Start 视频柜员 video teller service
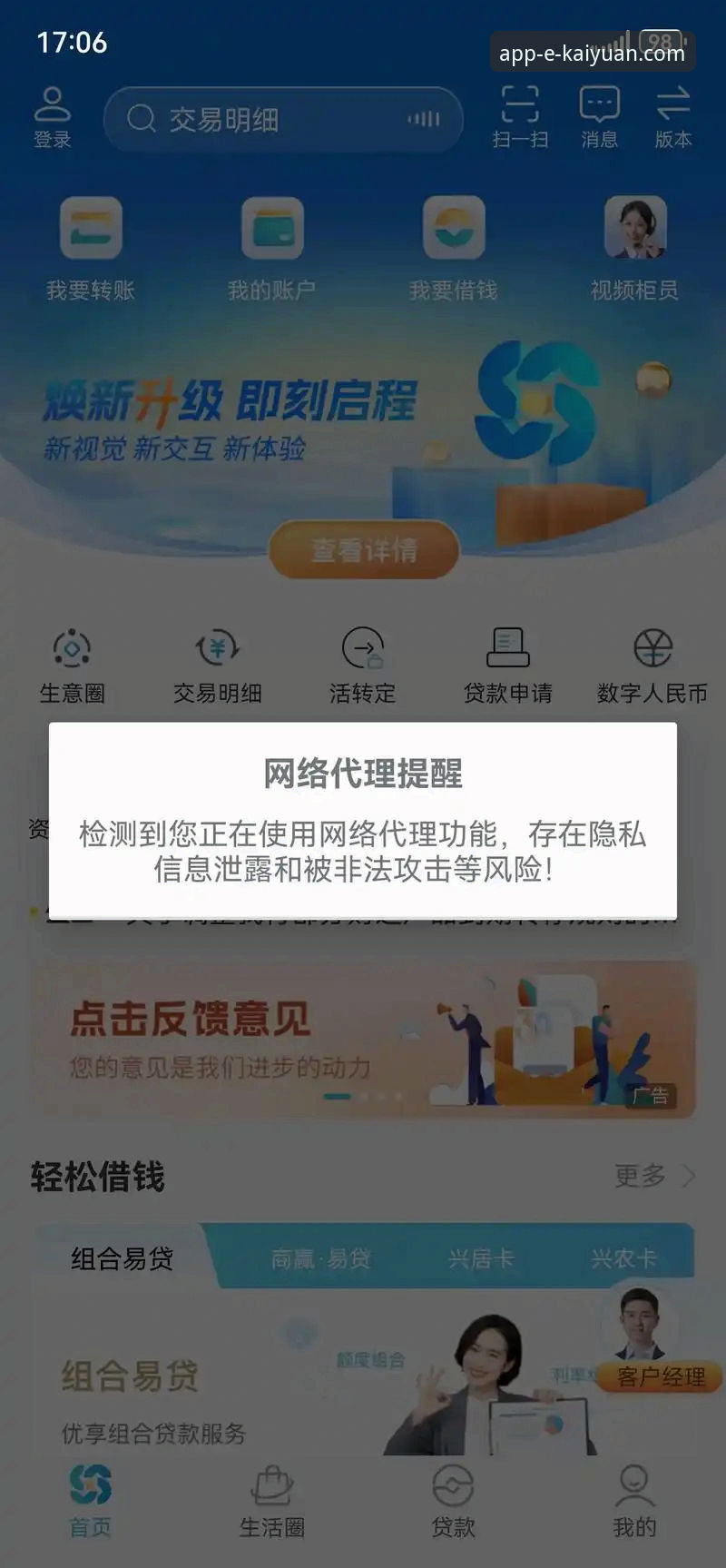Viewport: 726px width, 1568px height. (x=635, y=236)
